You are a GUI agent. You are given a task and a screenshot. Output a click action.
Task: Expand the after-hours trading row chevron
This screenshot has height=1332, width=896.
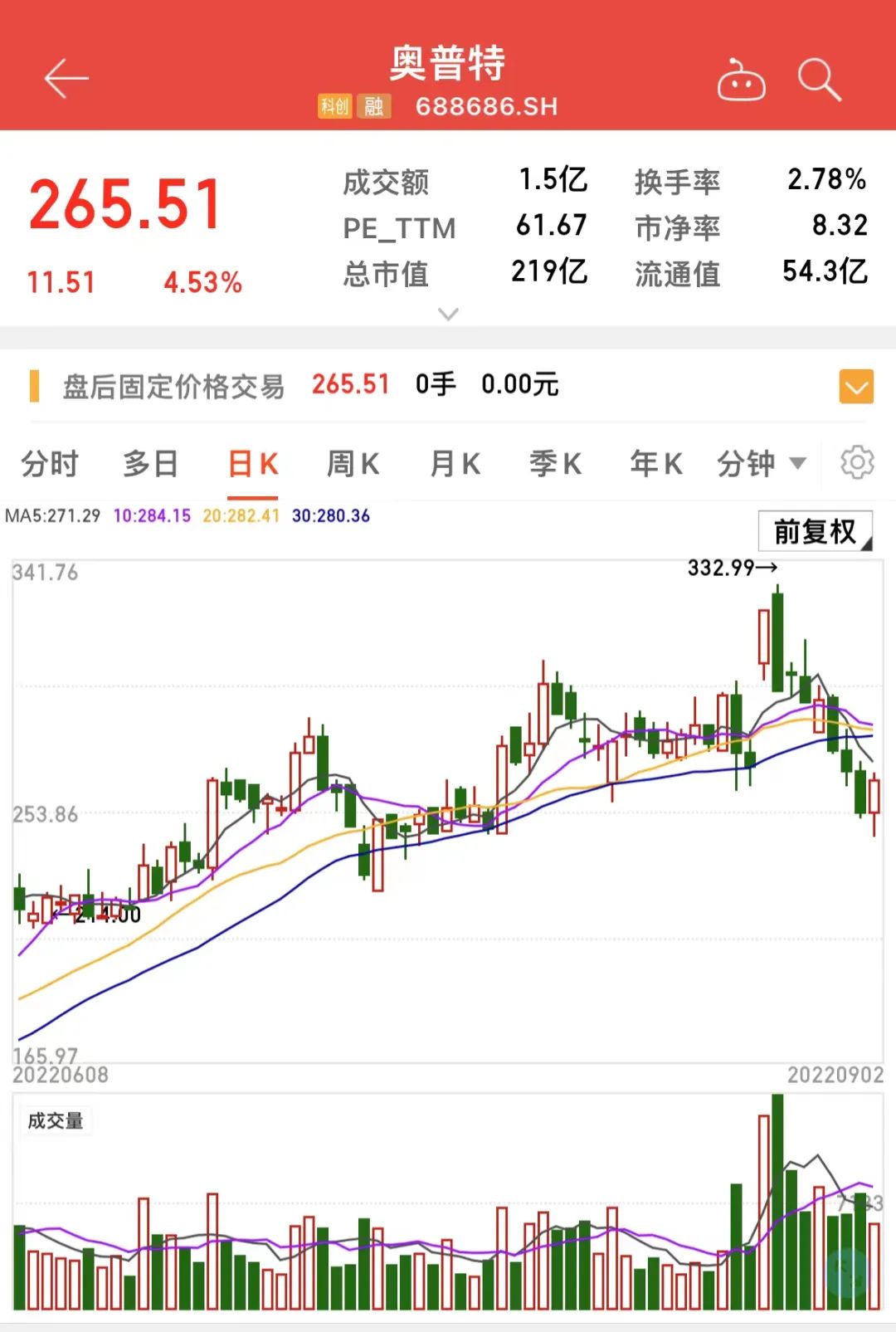(x=856, y=386)
